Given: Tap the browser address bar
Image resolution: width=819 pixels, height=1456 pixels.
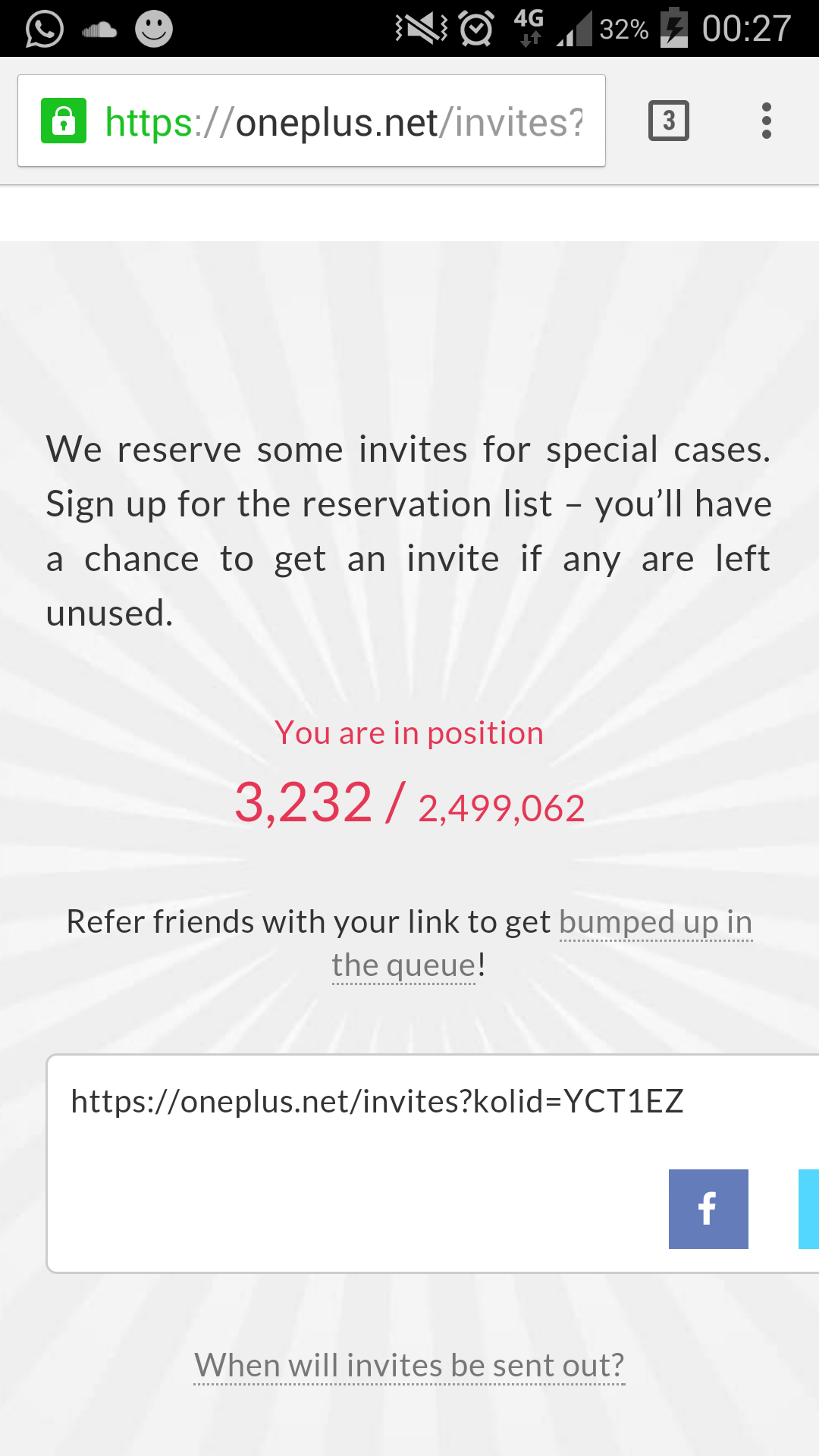Looking at the screenshot, I should [312, 121].
